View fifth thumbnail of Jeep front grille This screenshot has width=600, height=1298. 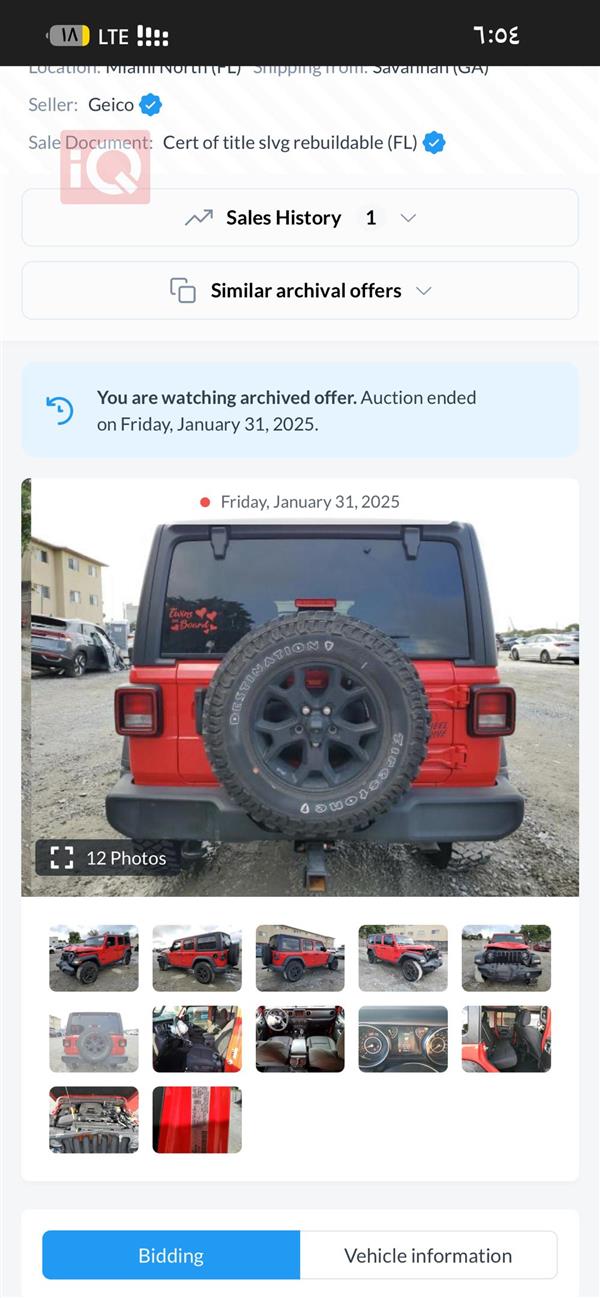506,958
